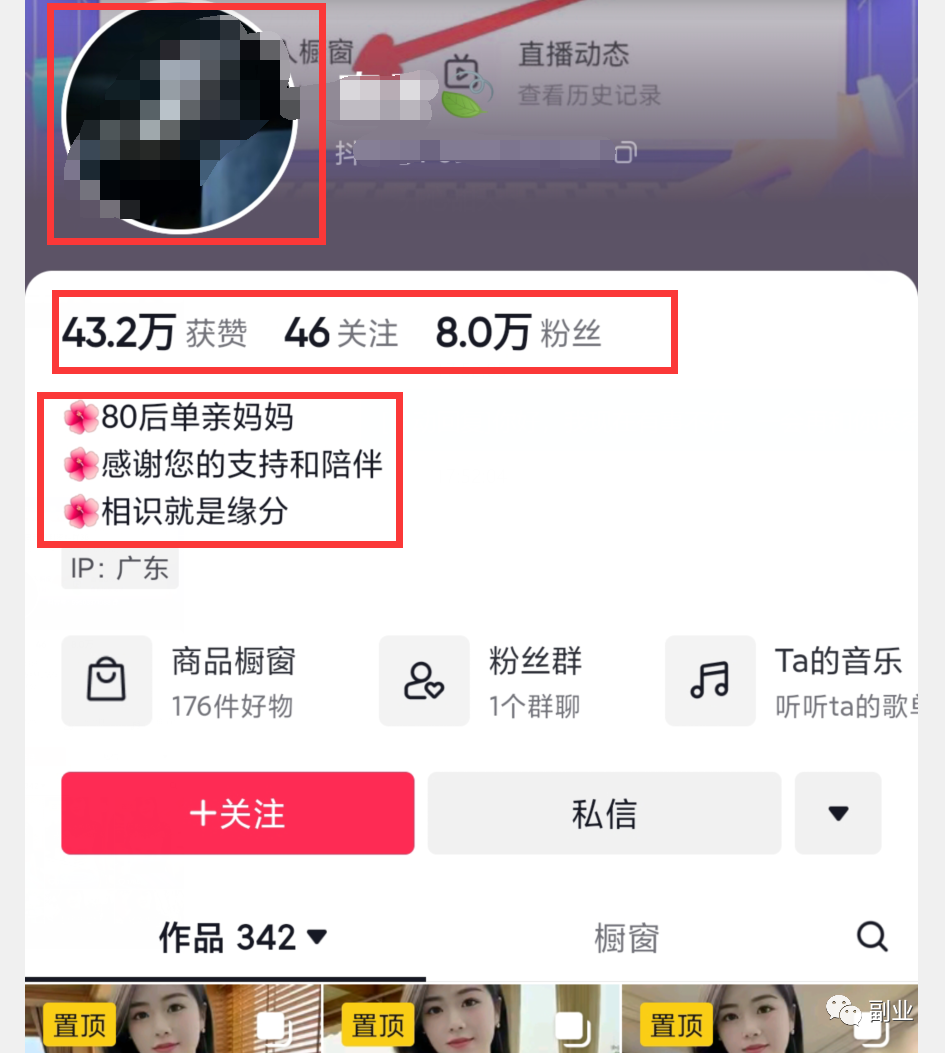Switch to the 作品 342 tab
The width and height of the screenshot is (945, 1053).
(x=242, y=938)
